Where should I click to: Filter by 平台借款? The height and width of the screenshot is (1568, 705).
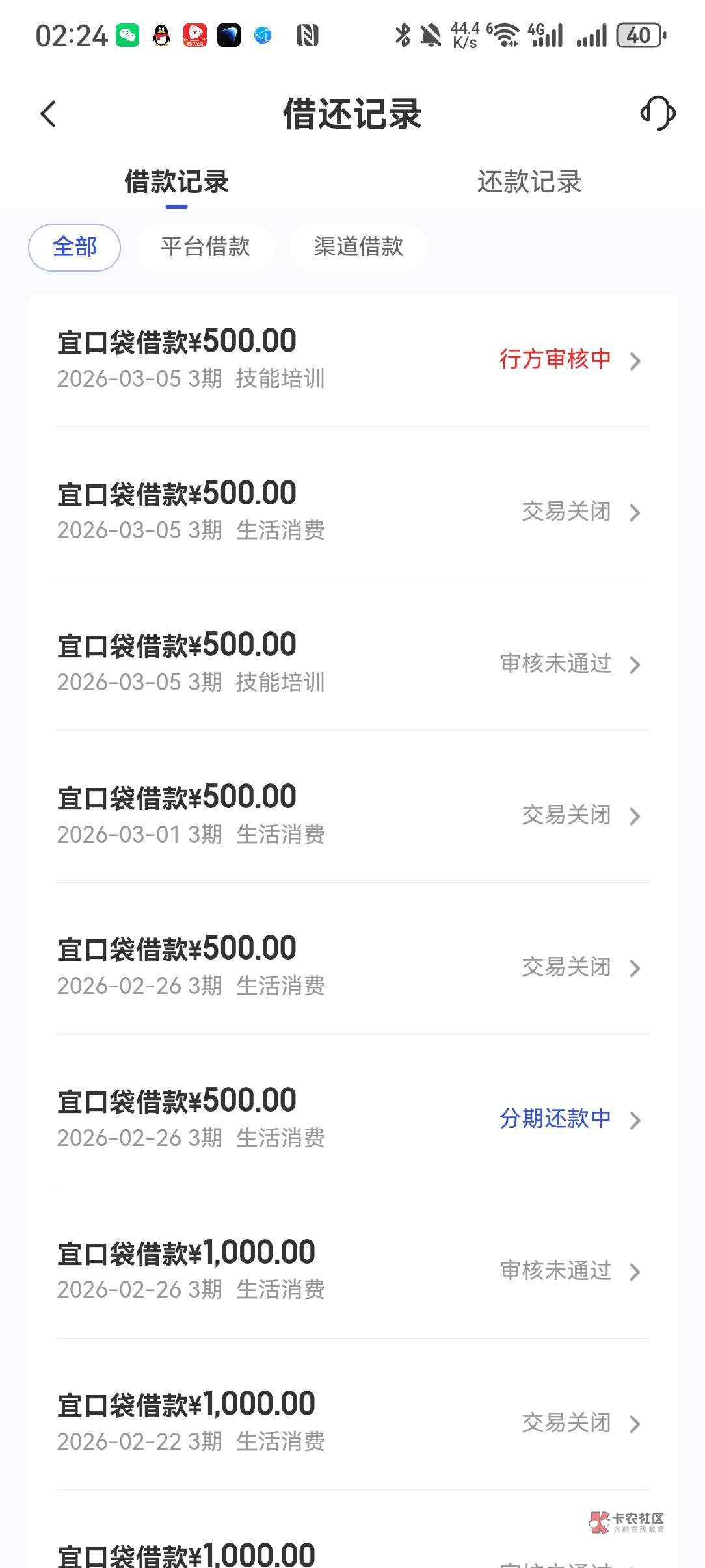click(205, 247)
